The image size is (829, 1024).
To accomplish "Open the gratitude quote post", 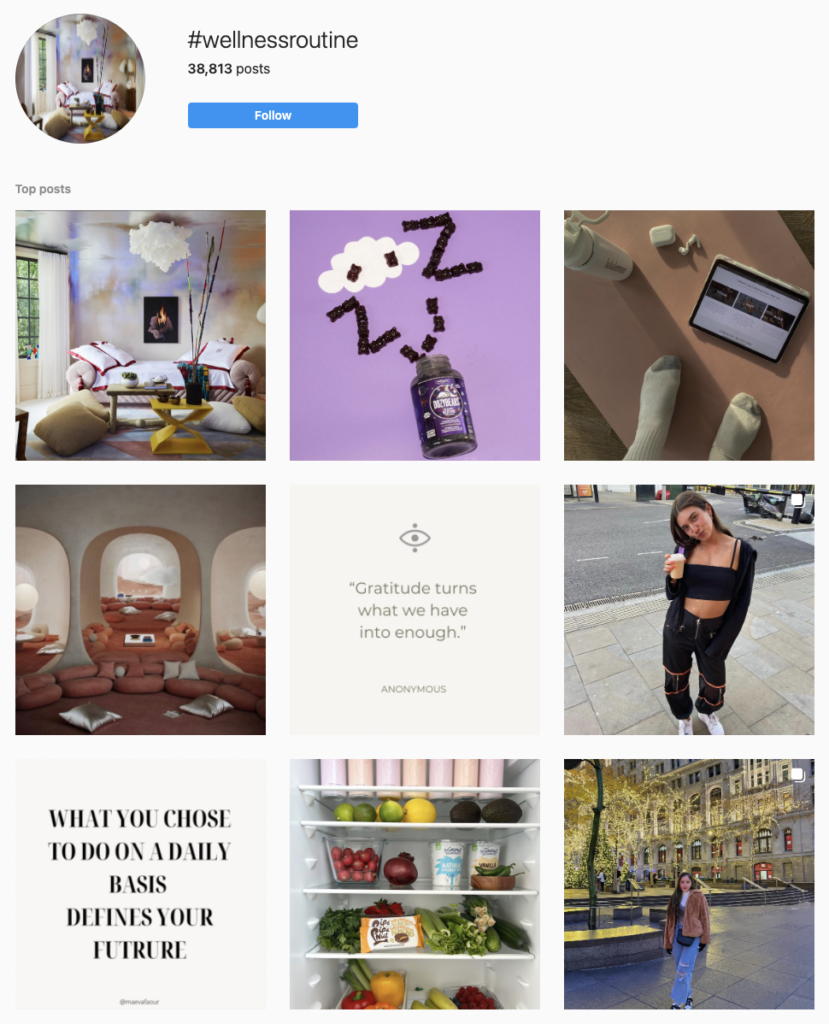I will [x=414, y=610].
